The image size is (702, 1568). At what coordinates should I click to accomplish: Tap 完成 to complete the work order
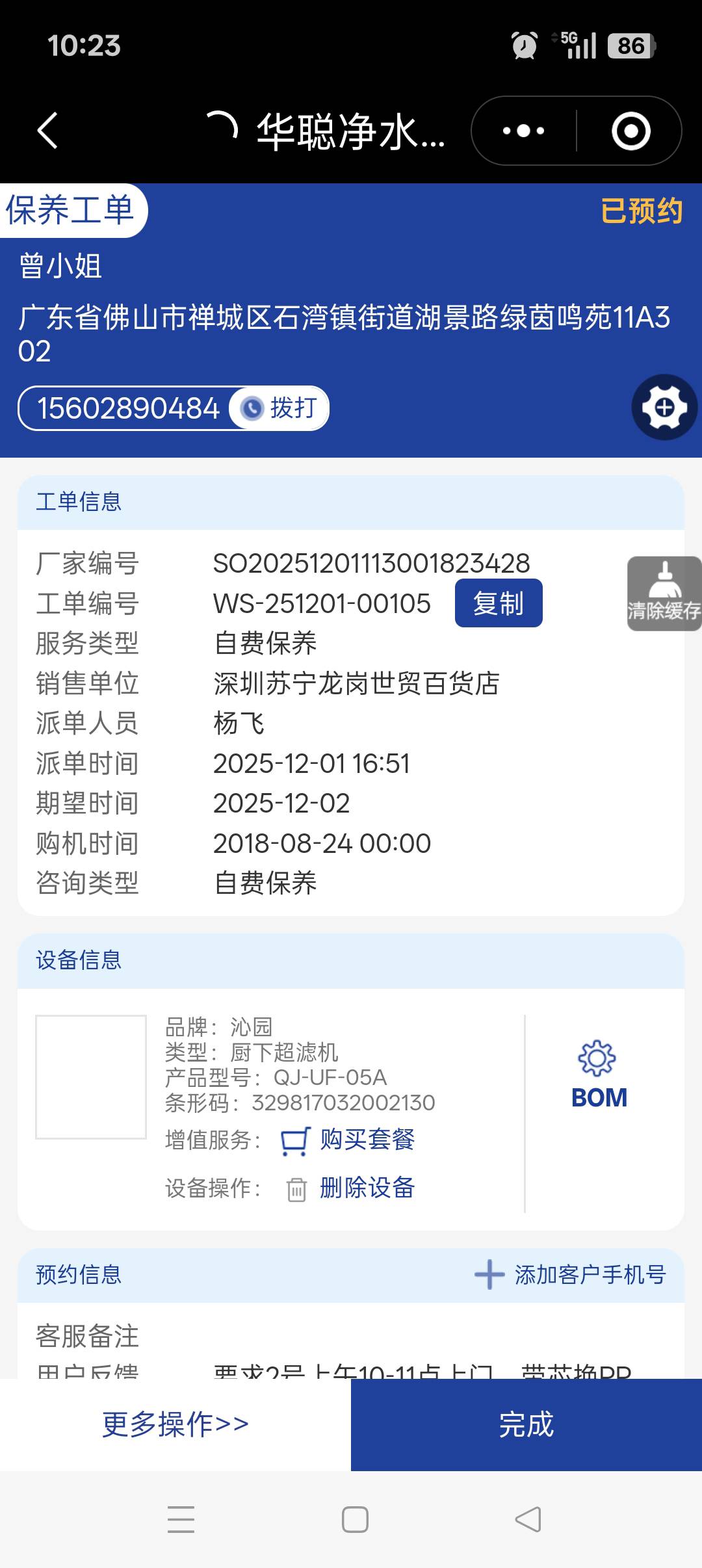[526, 1424]
